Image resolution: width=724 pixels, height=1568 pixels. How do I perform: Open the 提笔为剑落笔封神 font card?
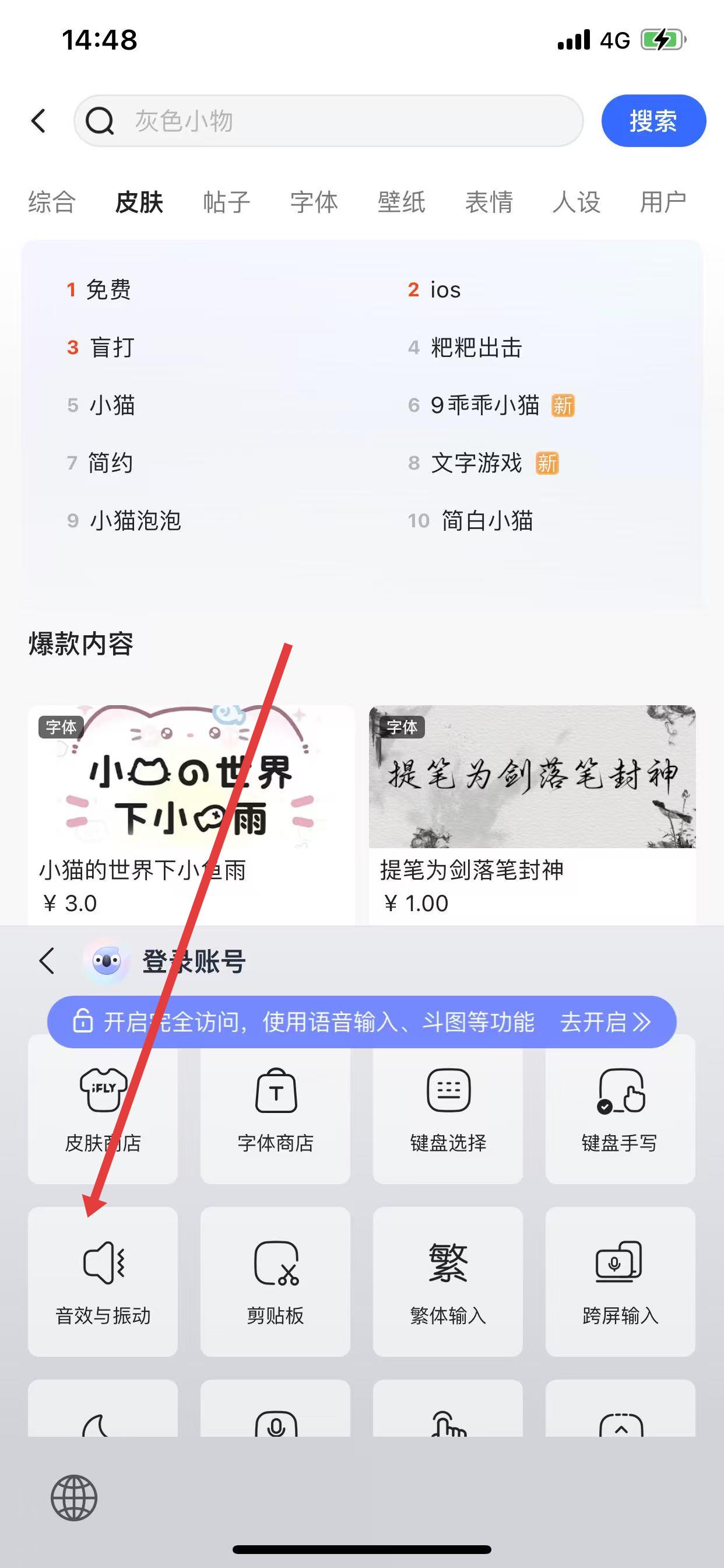pyautogui.click(x=532, y=810)
